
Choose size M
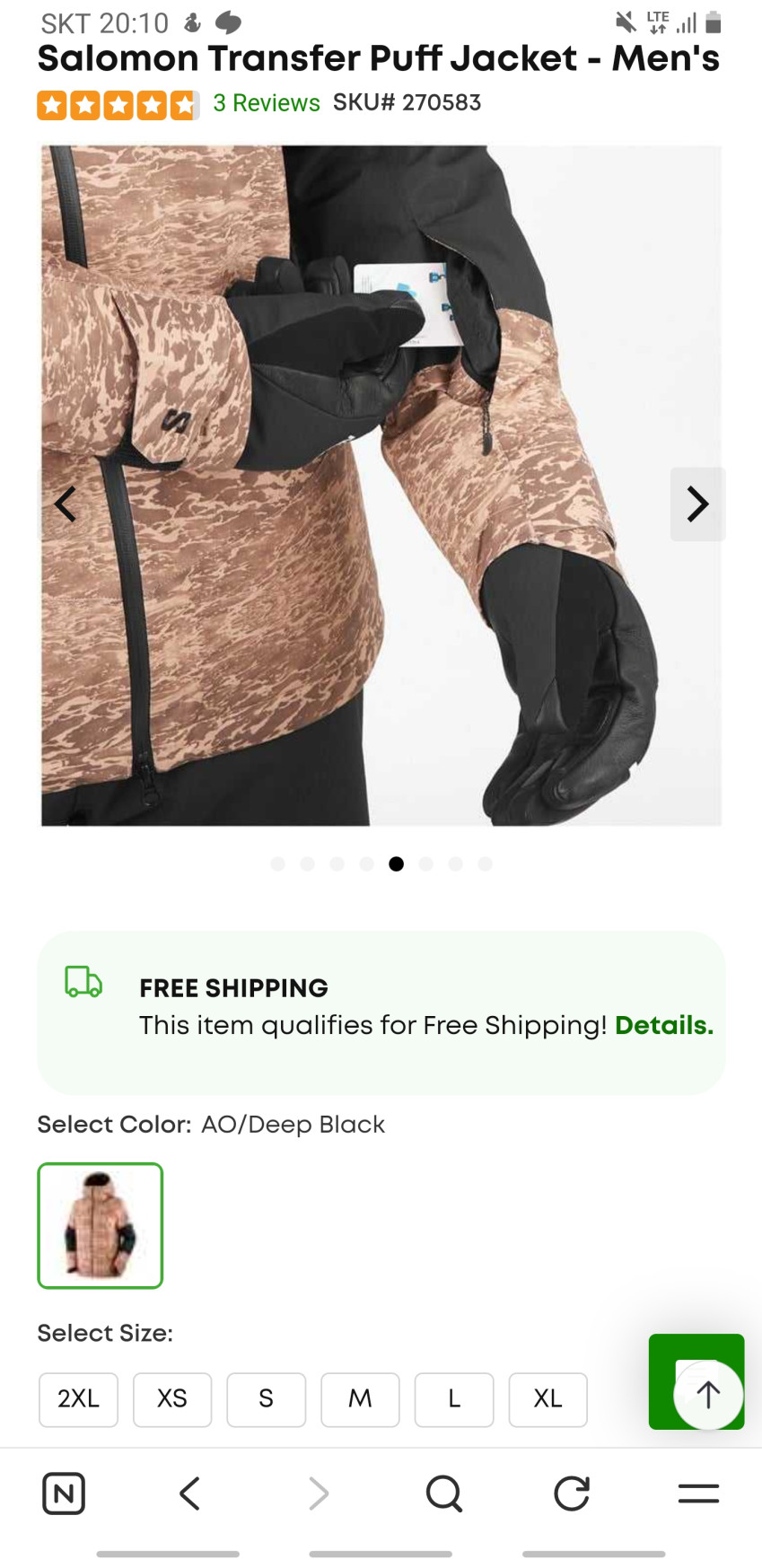360,1398
